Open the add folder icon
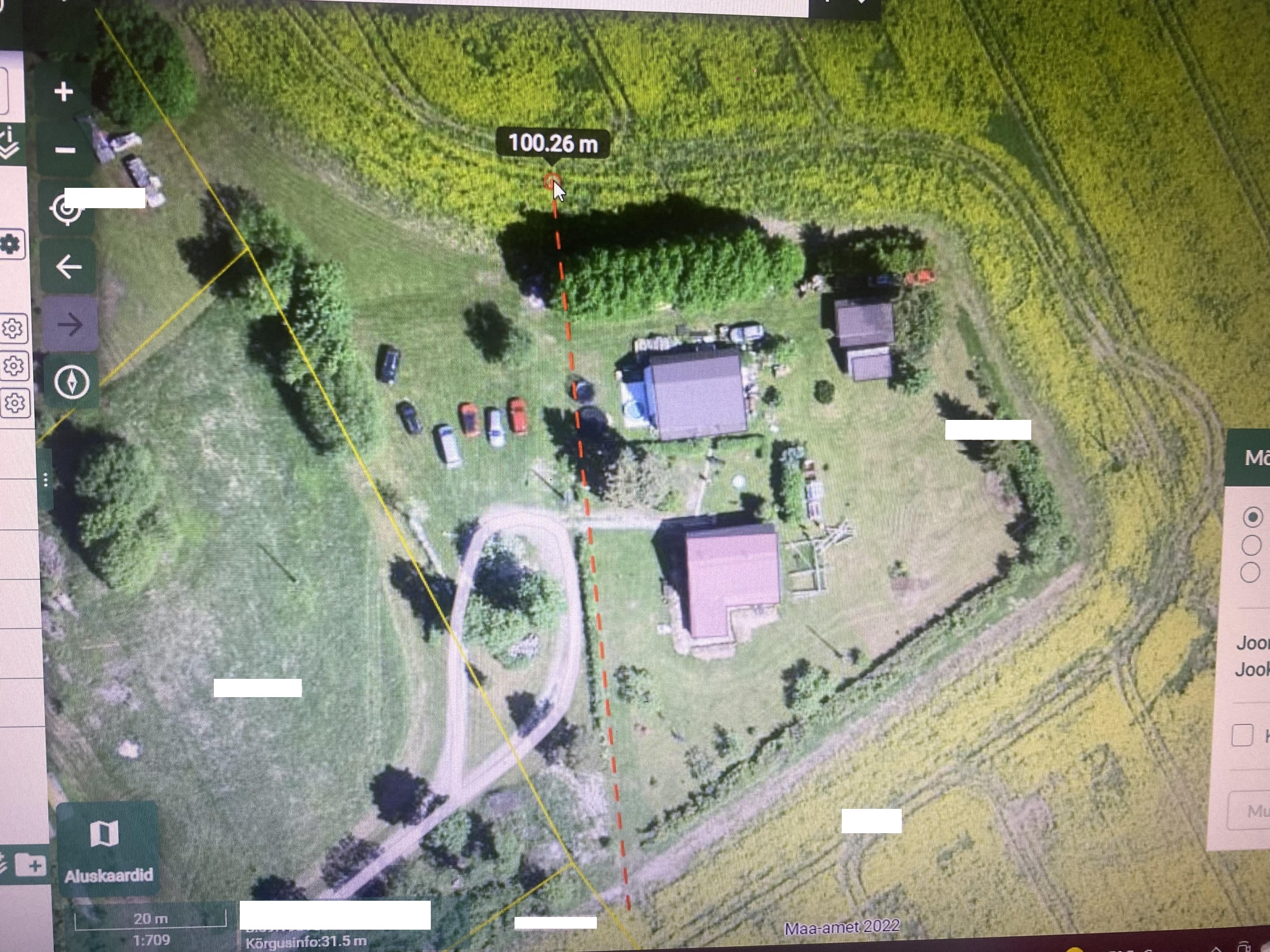 pyautogui.click(x=30, y=864)
